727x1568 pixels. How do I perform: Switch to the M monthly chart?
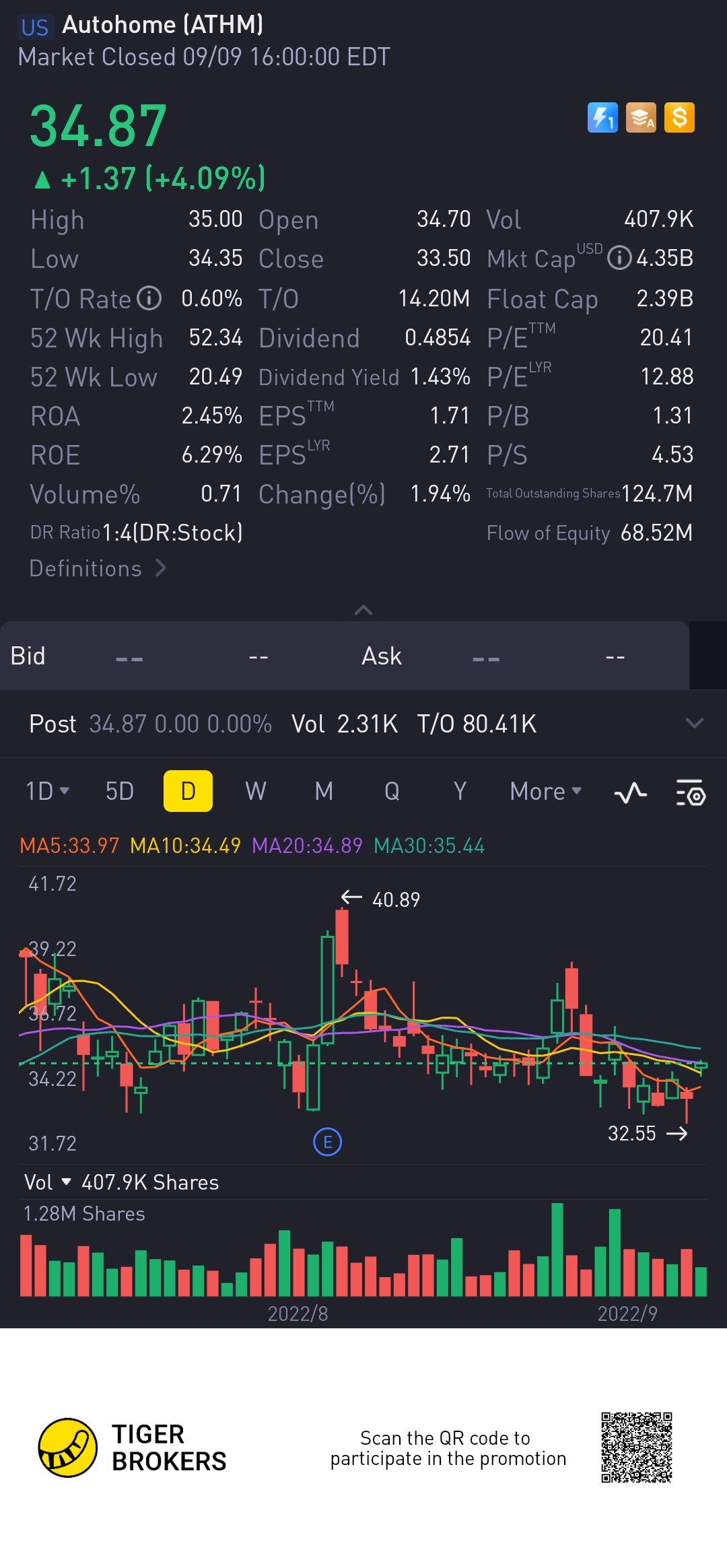(324, 791)
